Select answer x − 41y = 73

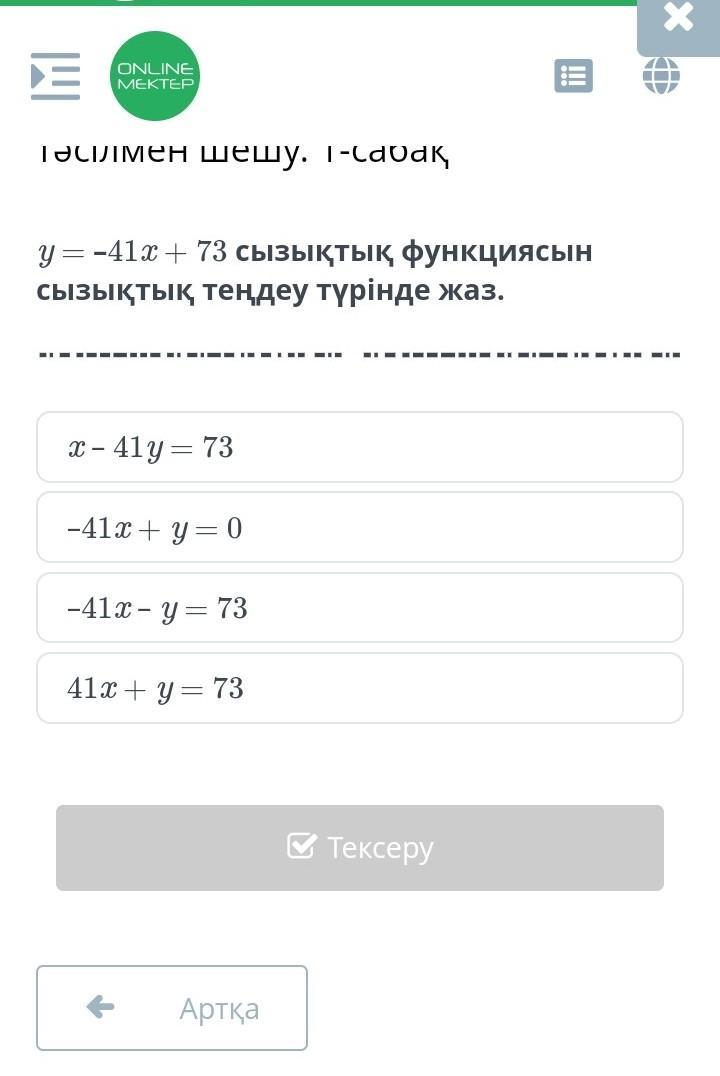(x=360, y=447)
